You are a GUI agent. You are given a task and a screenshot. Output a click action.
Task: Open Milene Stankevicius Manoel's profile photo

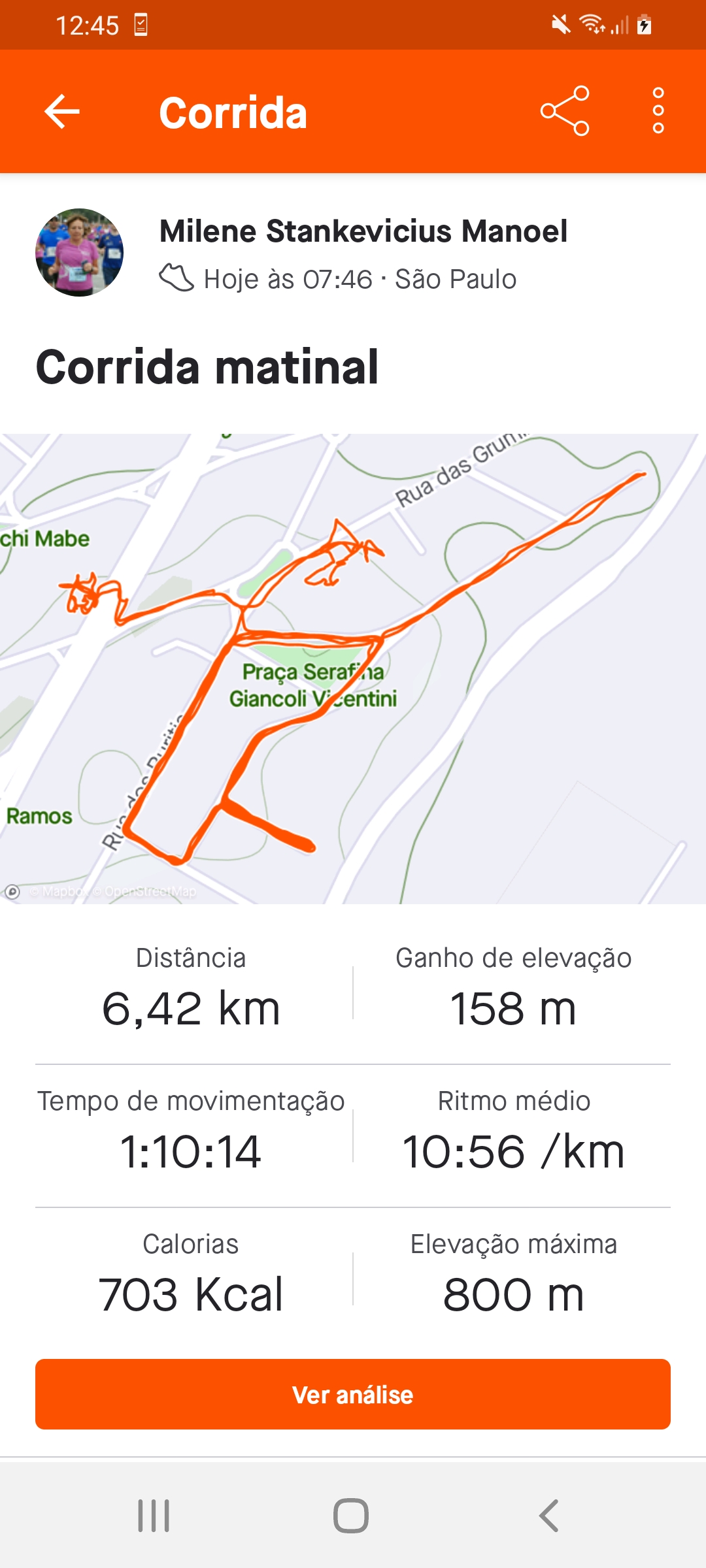tap(79, 252)
